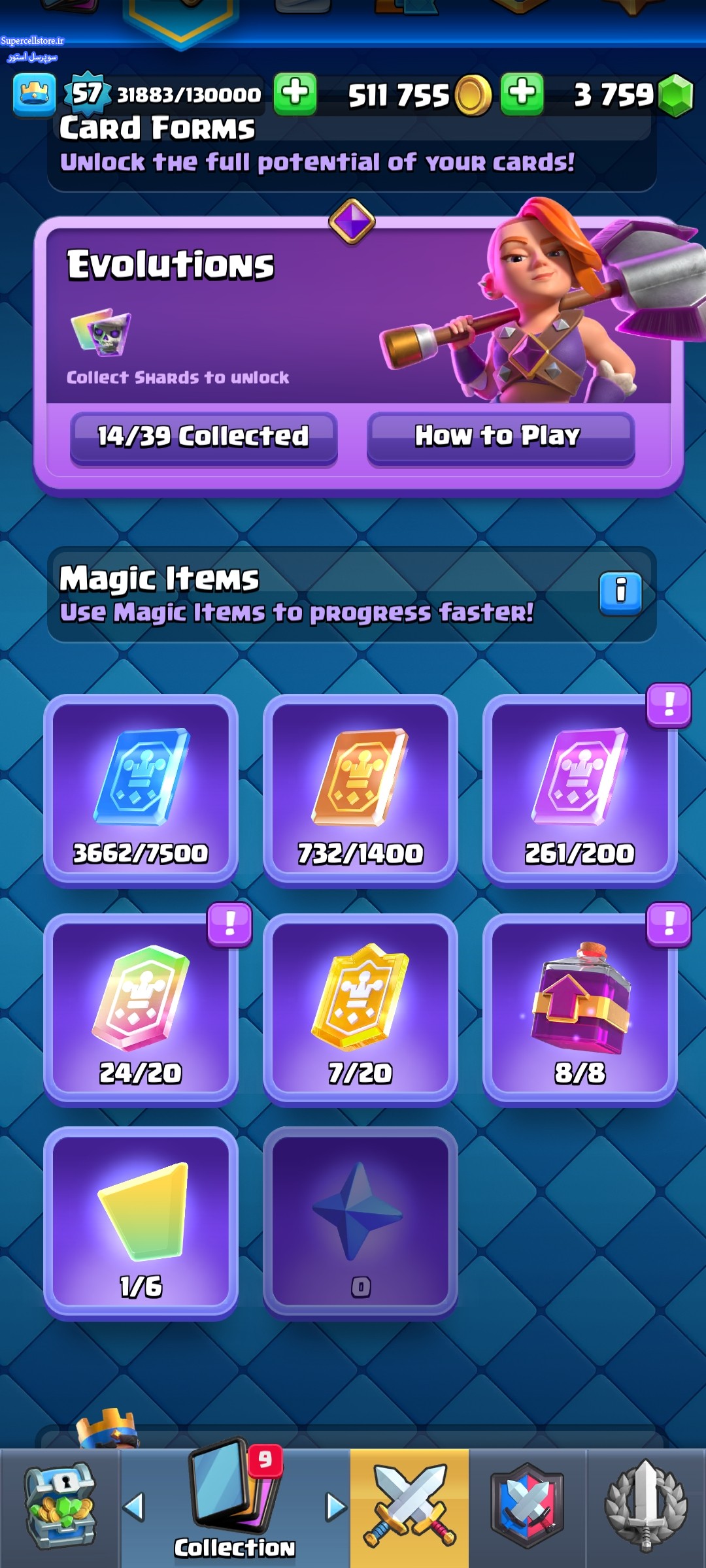Select the legendary wild card 24/20

(x=141, y=1008)
